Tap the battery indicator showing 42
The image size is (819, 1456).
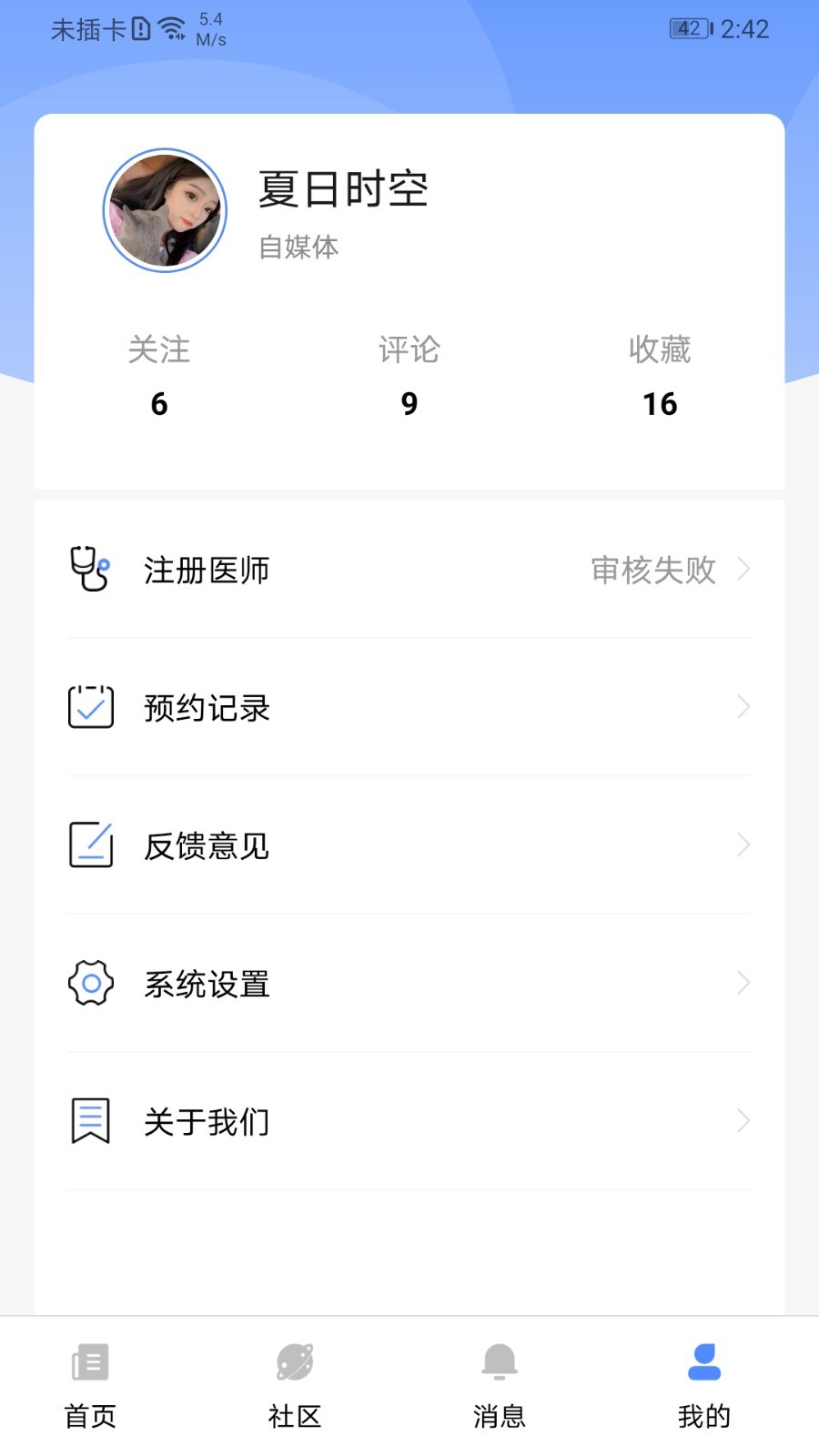[688, 28]
